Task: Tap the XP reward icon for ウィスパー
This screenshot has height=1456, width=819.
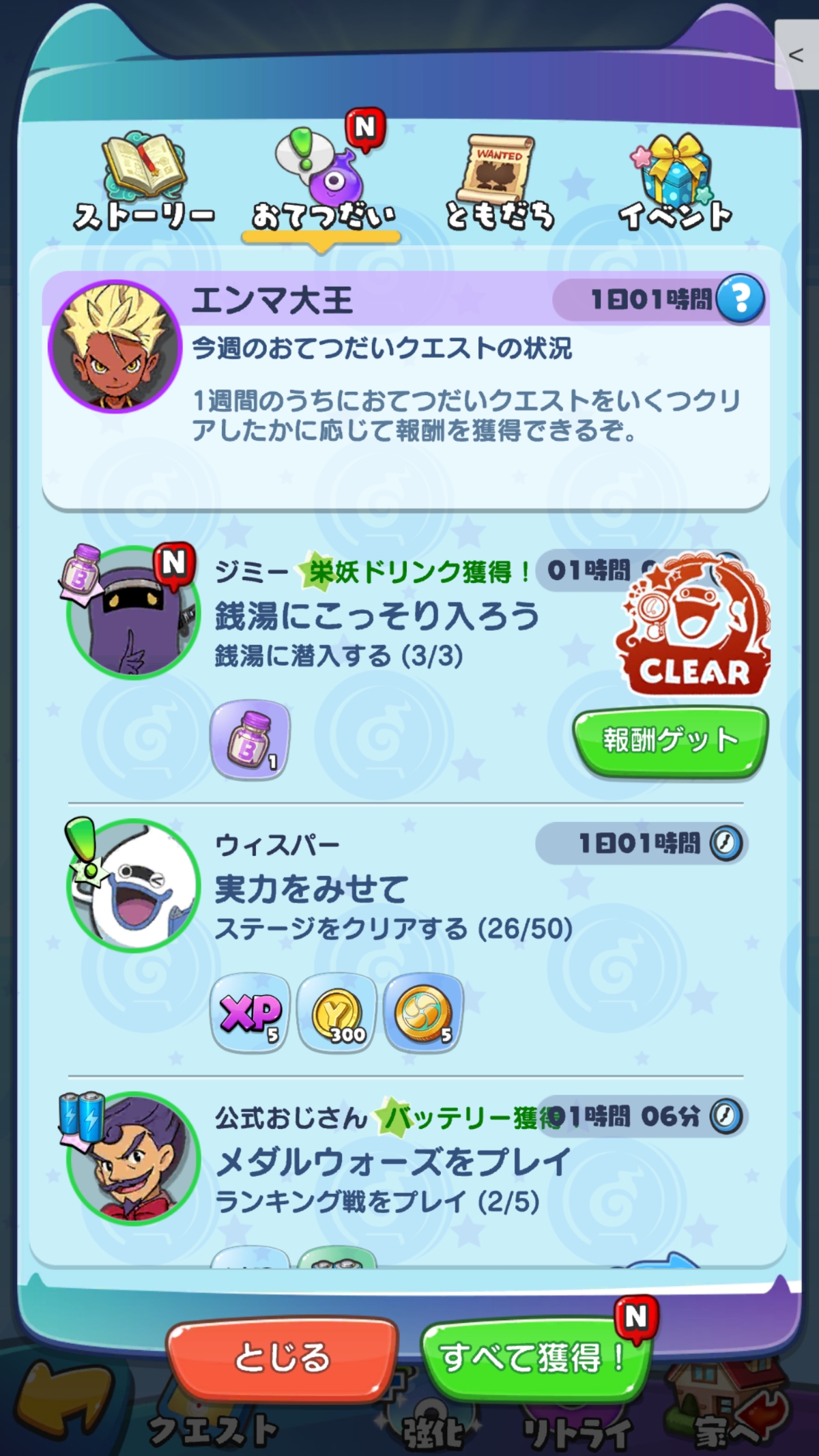Action: [x=250, y=1012]
